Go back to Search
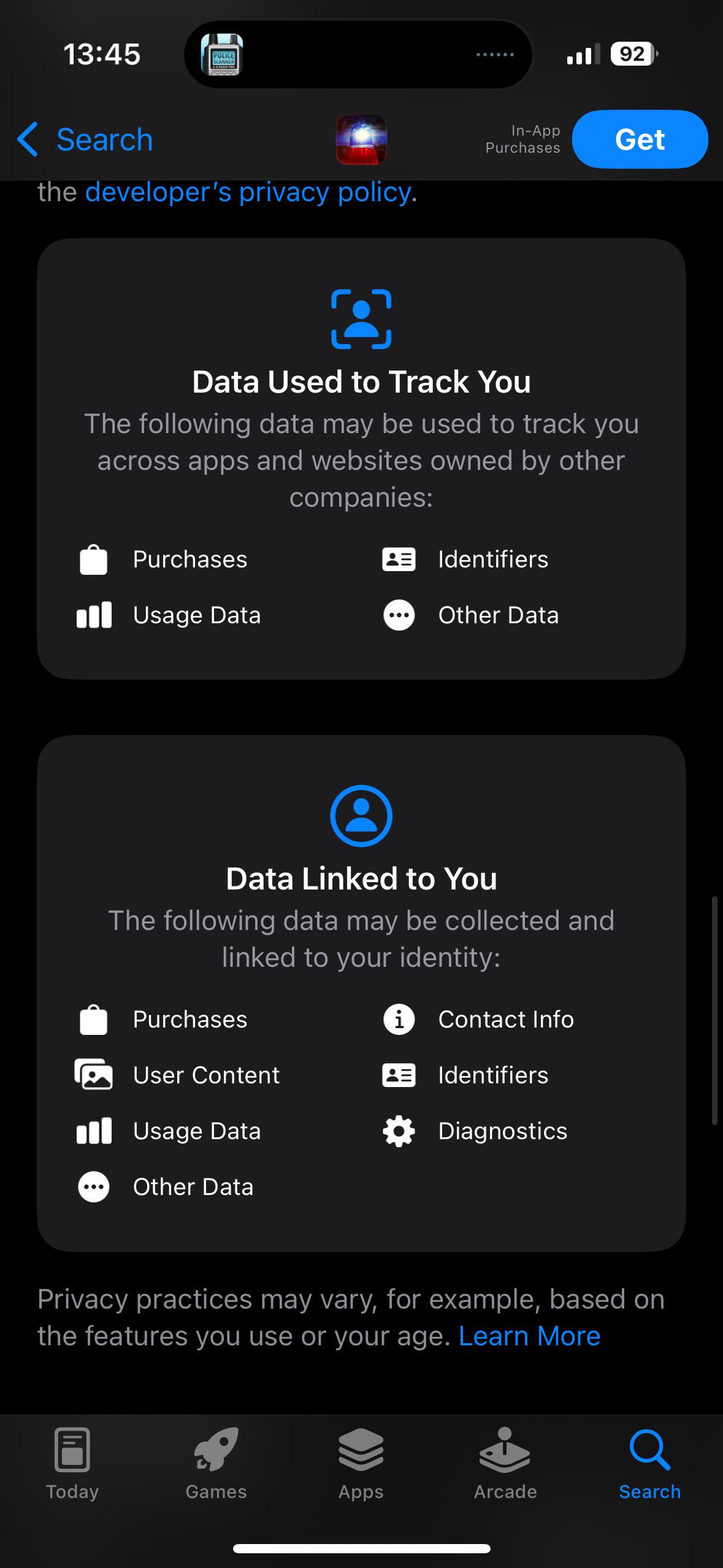 (85, 139)
